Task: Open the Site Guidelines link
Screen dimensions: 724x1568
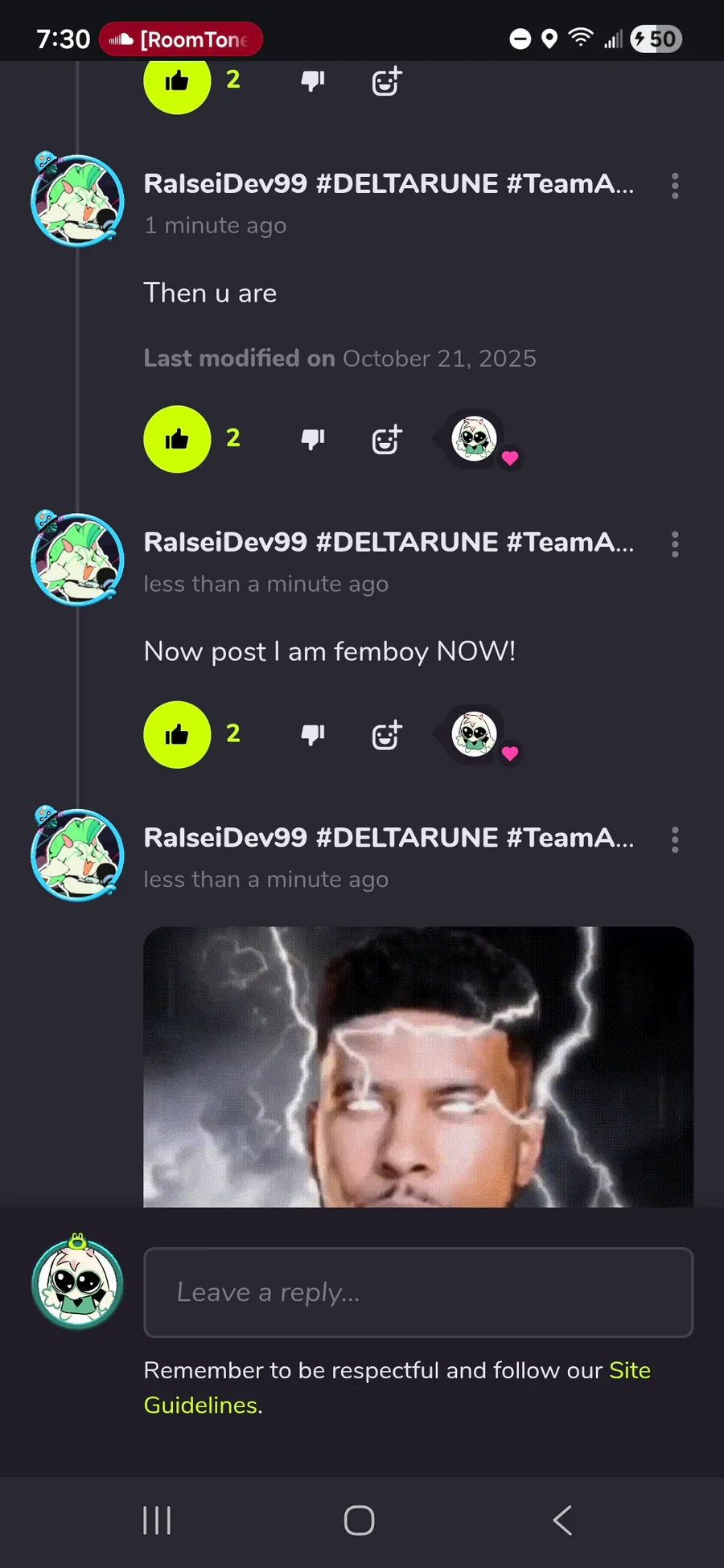Action: coord(397,1387)
